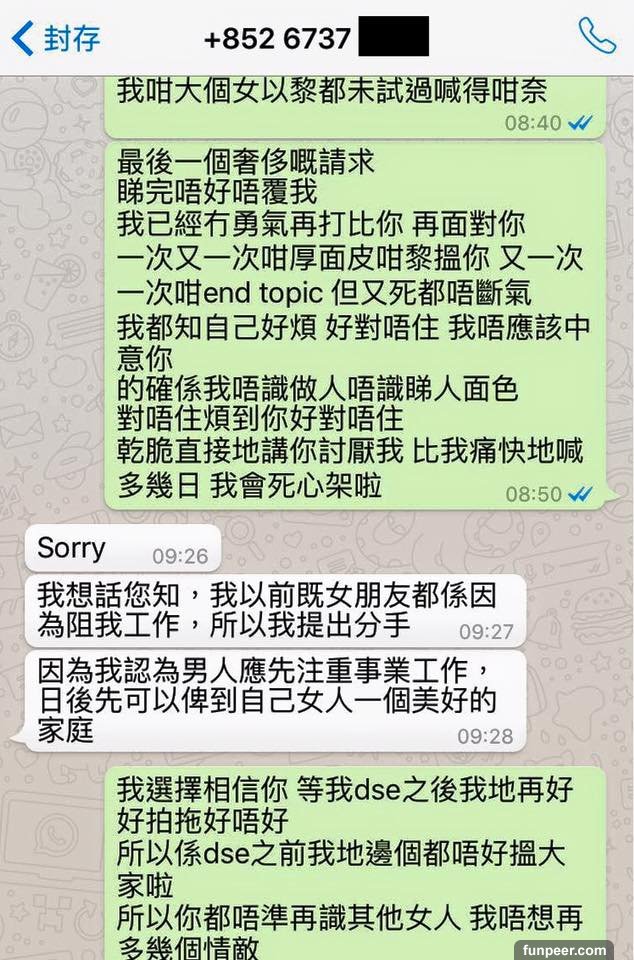
Task: Go back to the 封存 list
Action: (x=56, y=38)
